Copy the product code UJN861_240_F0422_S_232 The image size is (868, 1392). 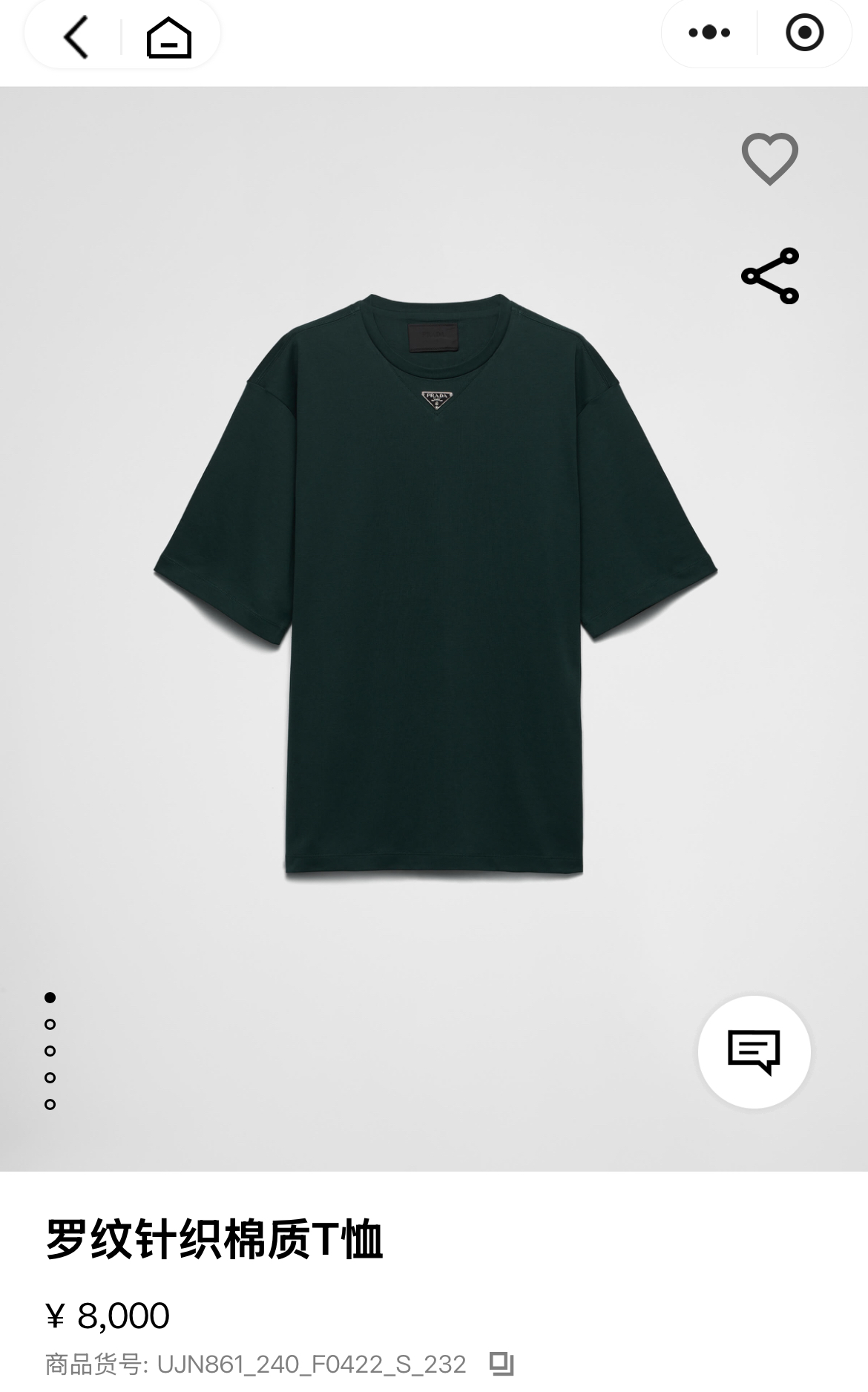[x=502, y=1363]
